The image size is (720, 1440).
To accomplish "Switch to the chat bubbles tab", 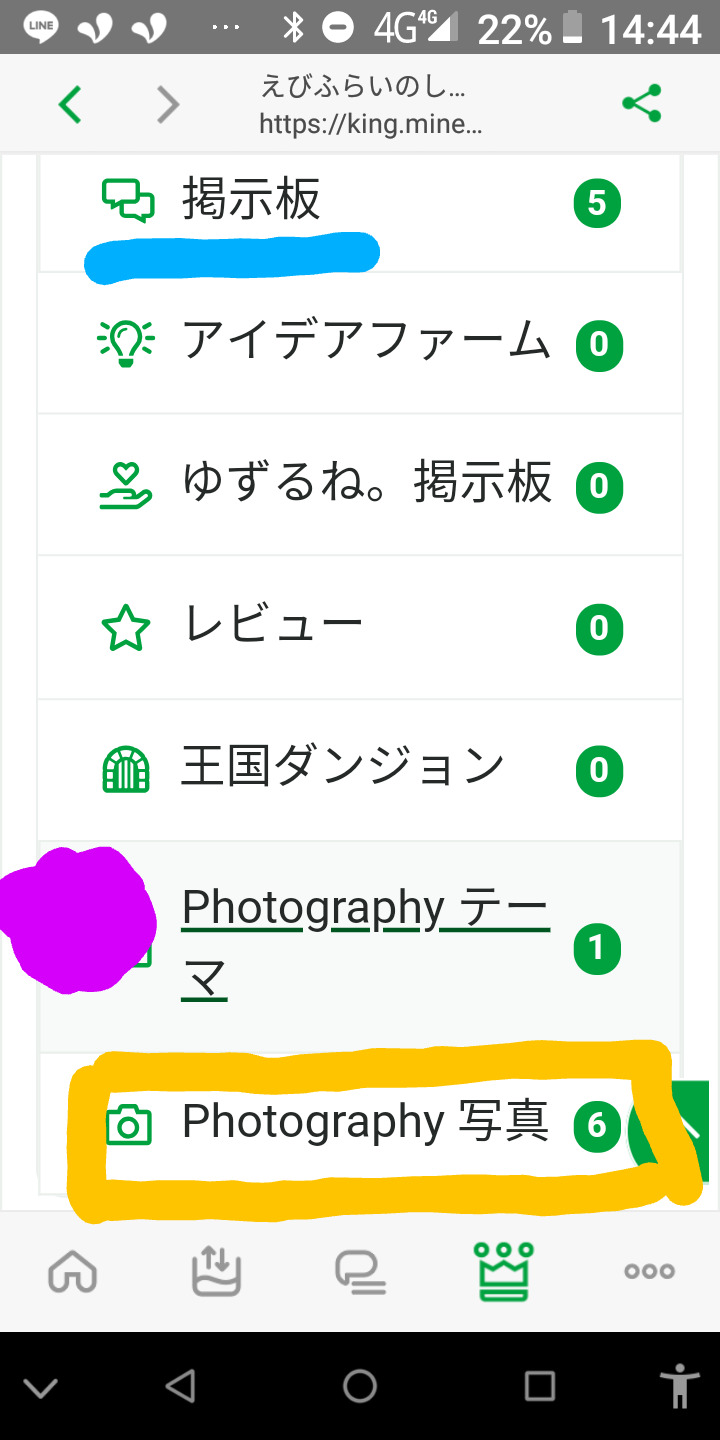I will point(360,1271).
